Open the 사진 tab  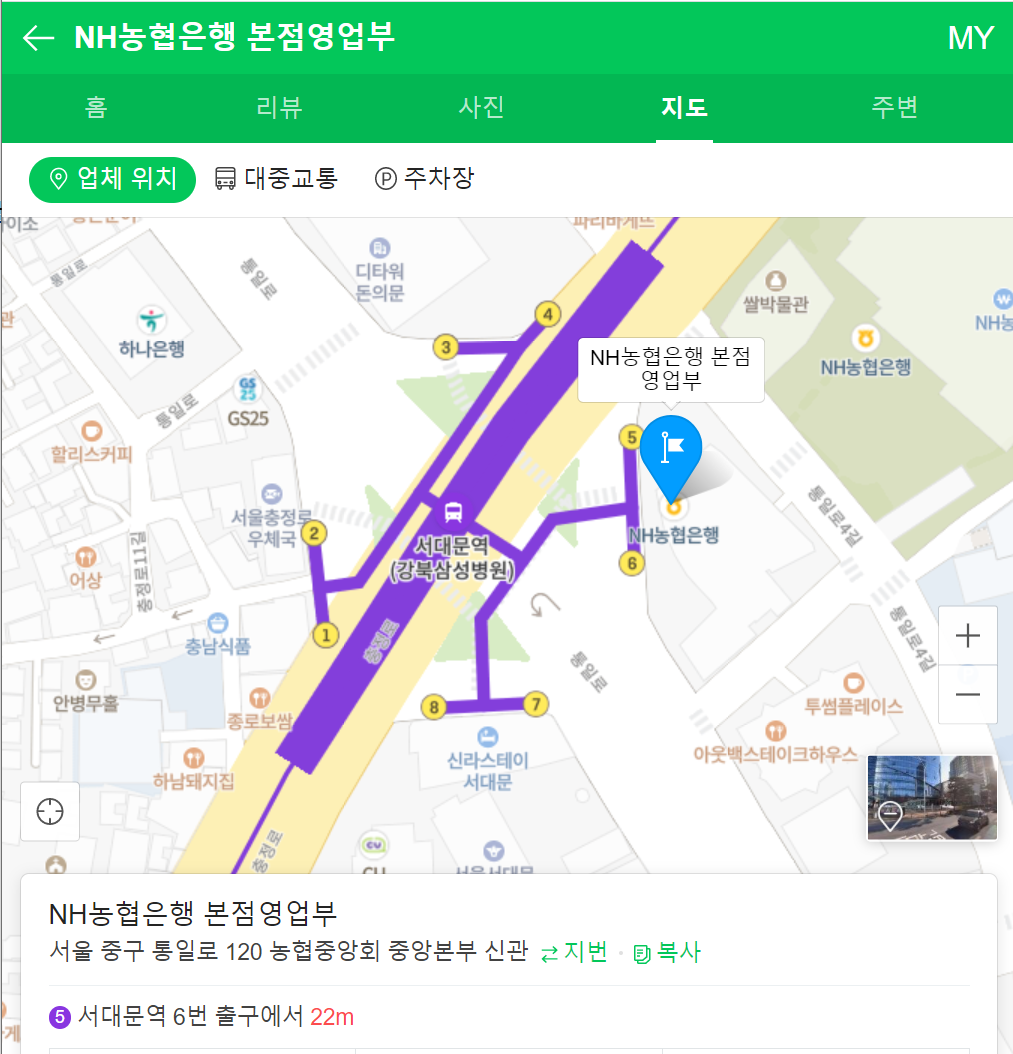(x=481, y=108)
